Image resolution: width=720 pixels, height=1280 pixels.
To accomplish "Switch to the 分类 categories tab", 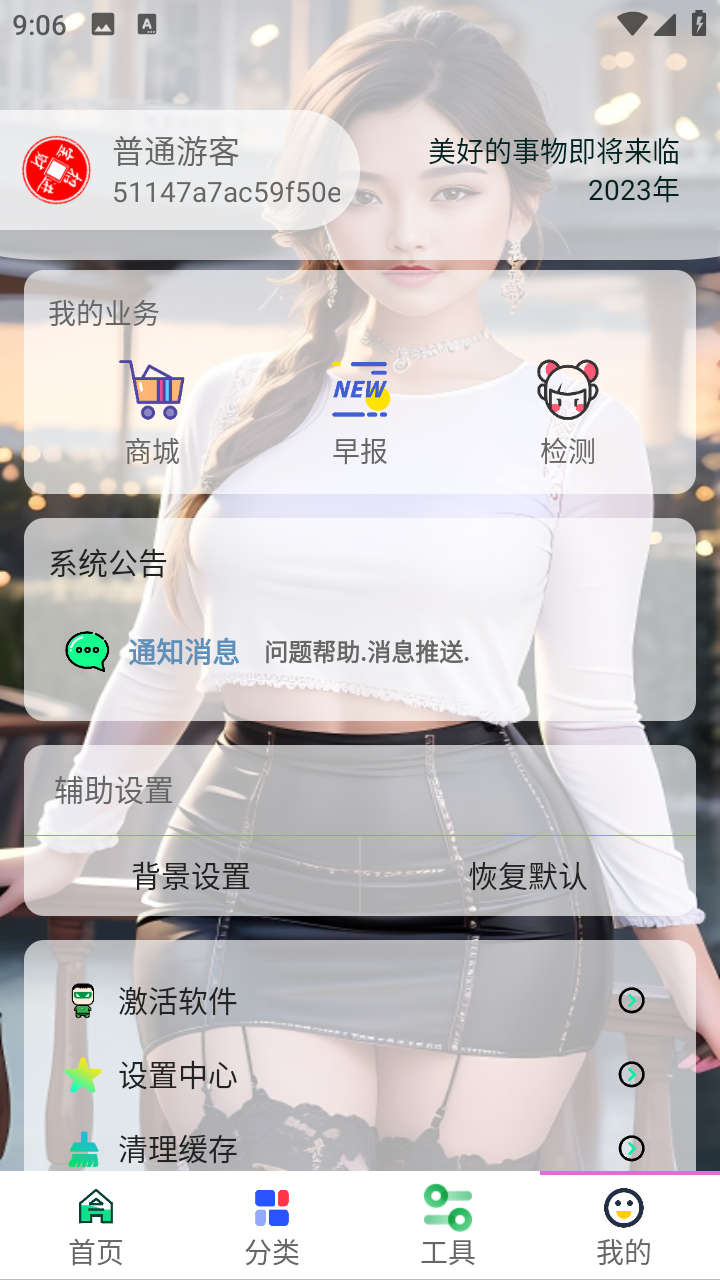I will [272, 1227].
